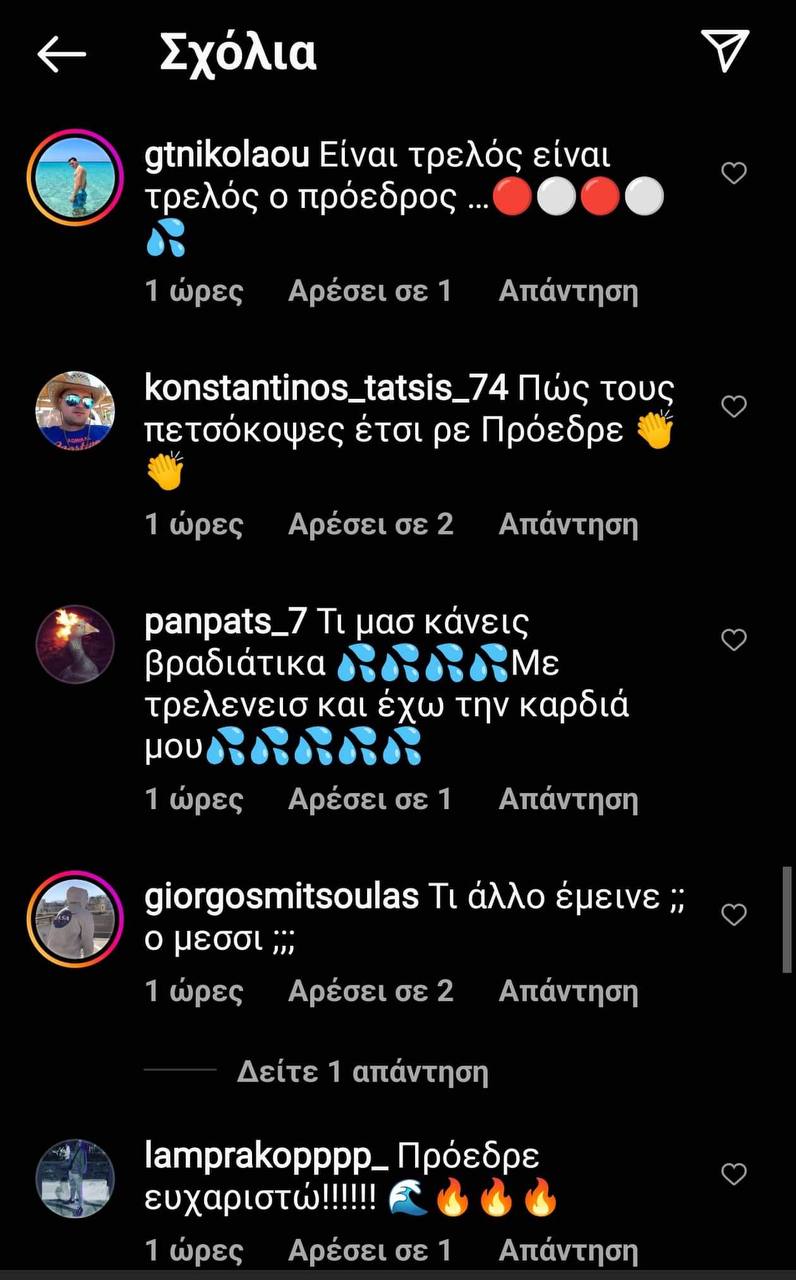Reply to lamprakopppp_'s comment
Image resolution: width=796 pixels, height=1280 pixels.
click(x=568, y=1250)
